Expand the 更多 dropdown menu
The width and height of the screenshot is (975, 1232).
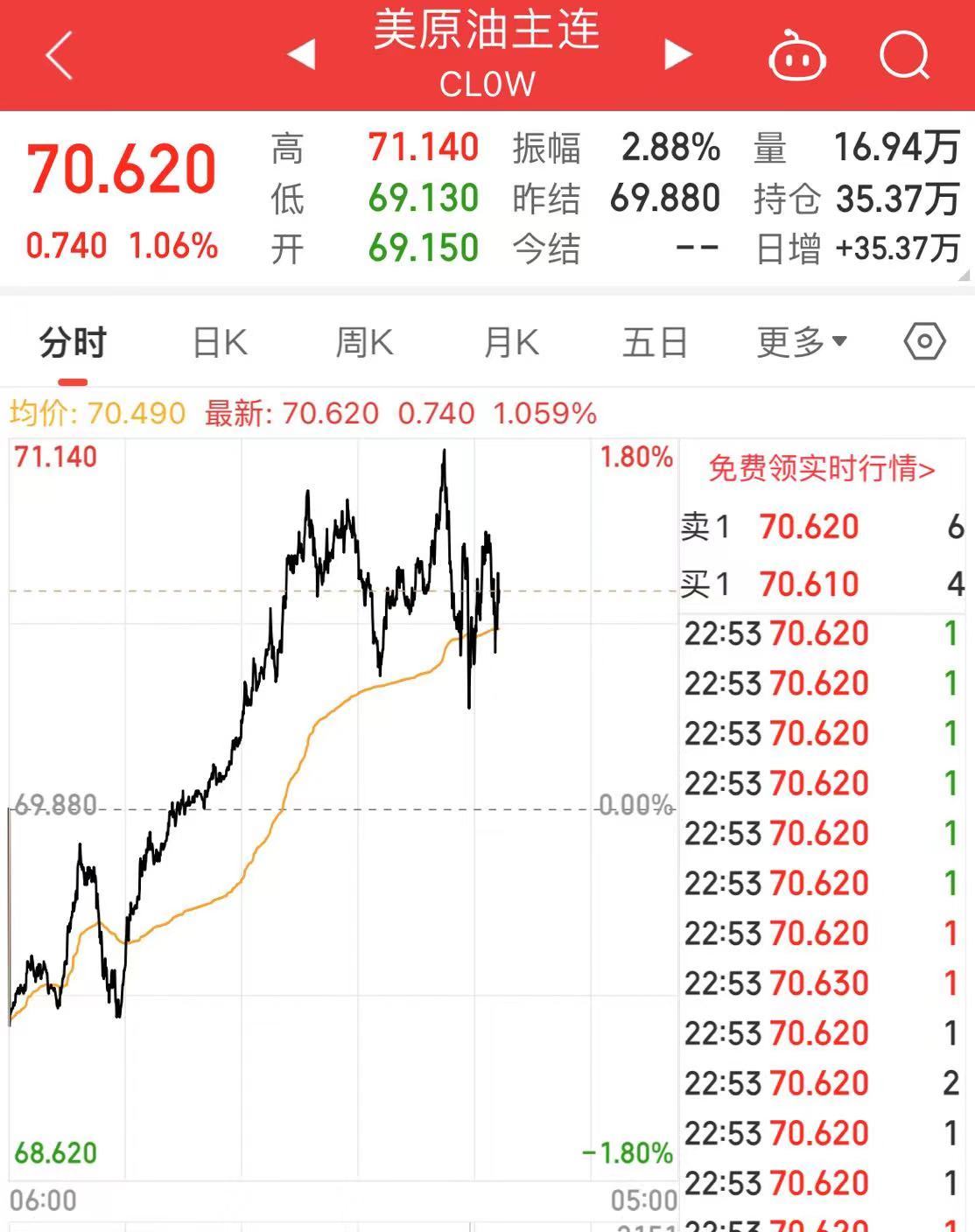tap(799, 342)
